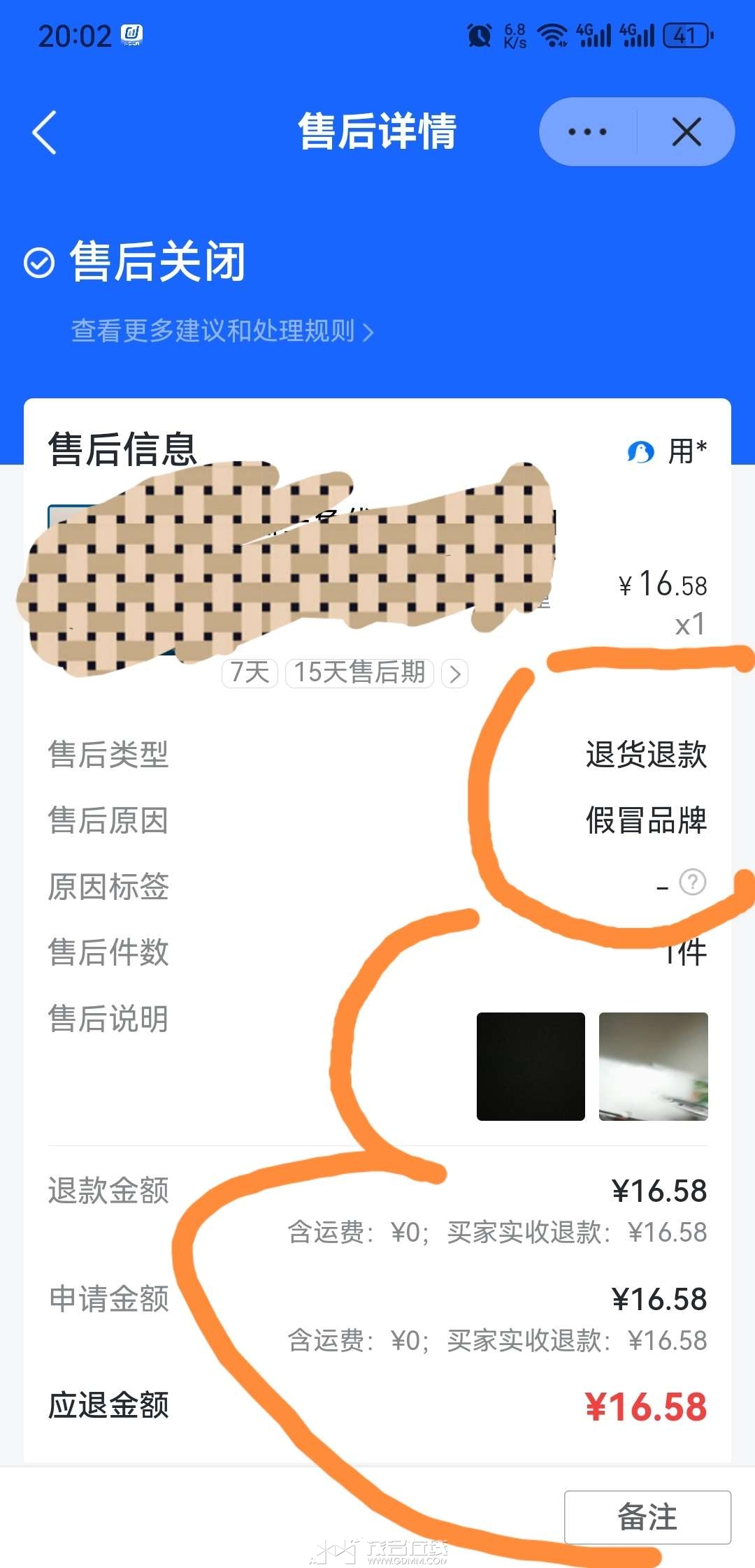Tap the back arrow to leave after-sales detail

(44, 133)
